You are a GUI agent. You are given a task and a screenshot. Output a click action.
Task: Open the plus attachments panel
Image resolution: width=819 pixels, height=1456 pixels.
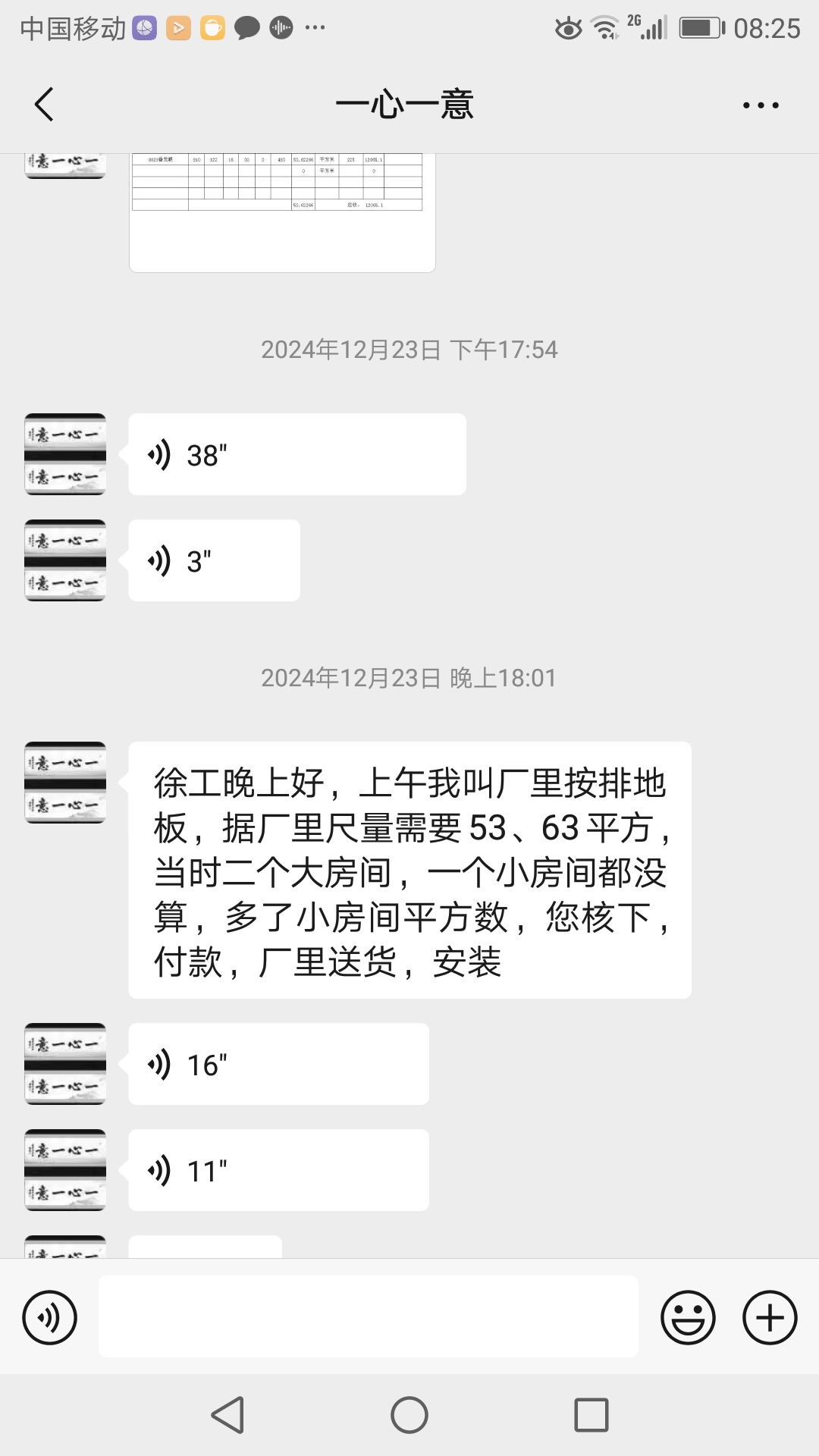770,1317
